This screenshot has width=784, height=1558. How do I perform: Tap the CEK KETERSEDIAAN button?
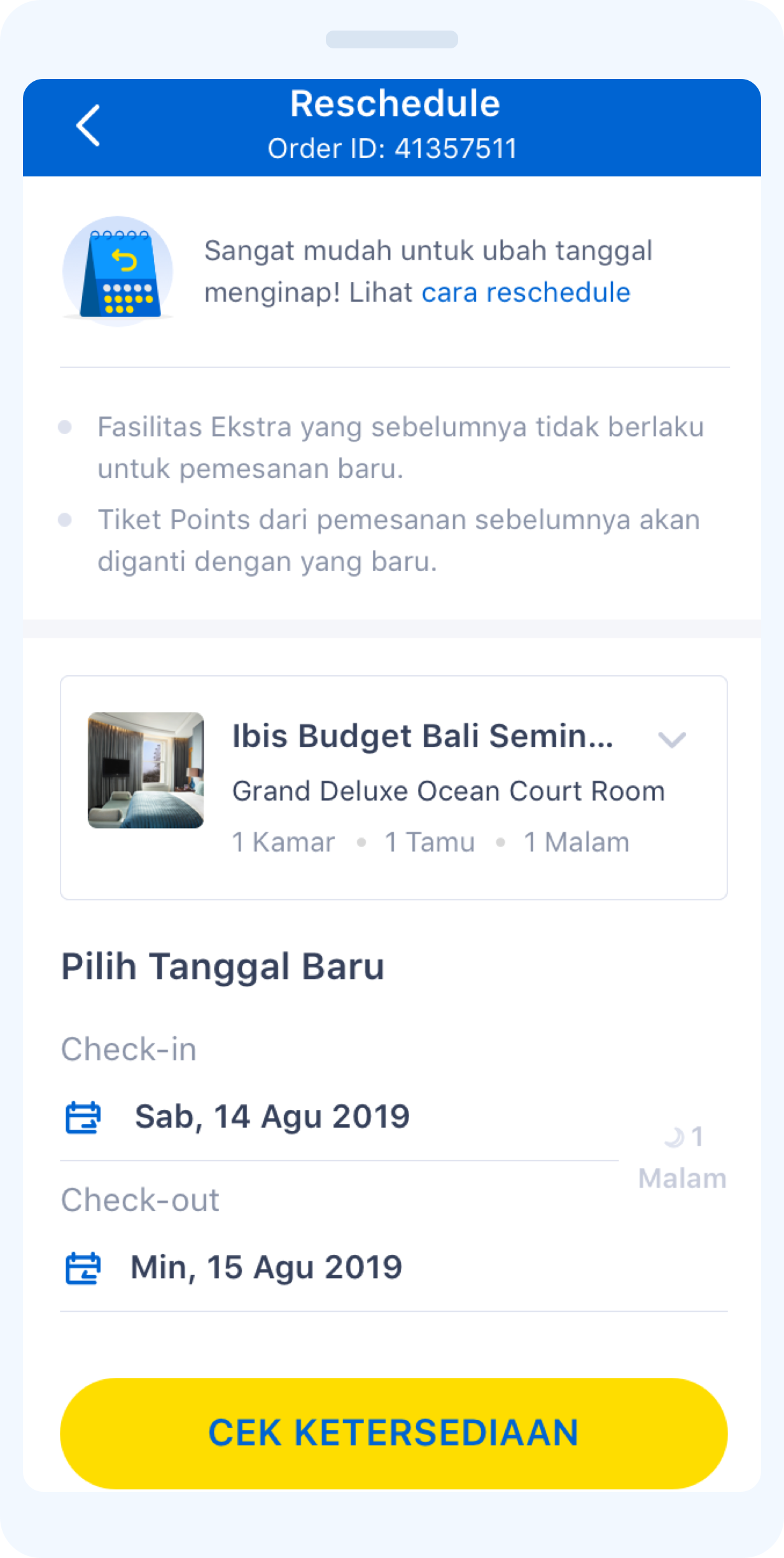tap(393, 1433)
